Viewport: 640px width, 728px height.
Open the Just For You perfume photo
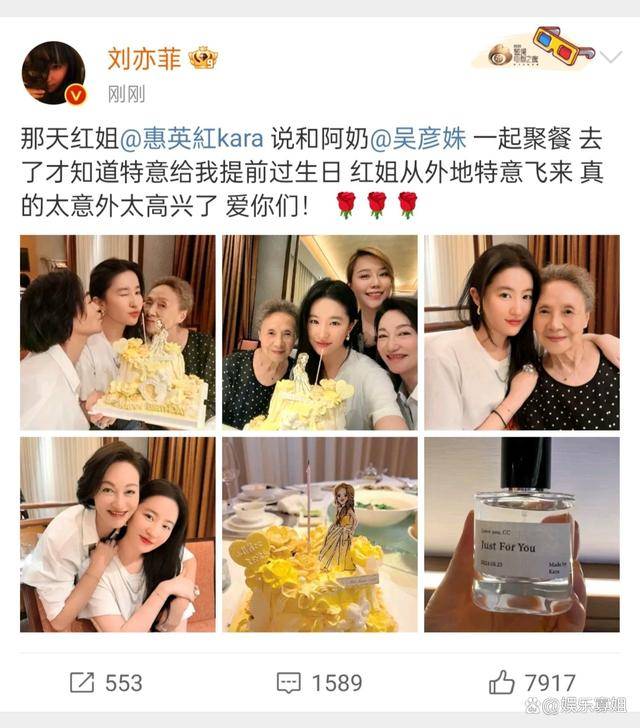point(521,534)
